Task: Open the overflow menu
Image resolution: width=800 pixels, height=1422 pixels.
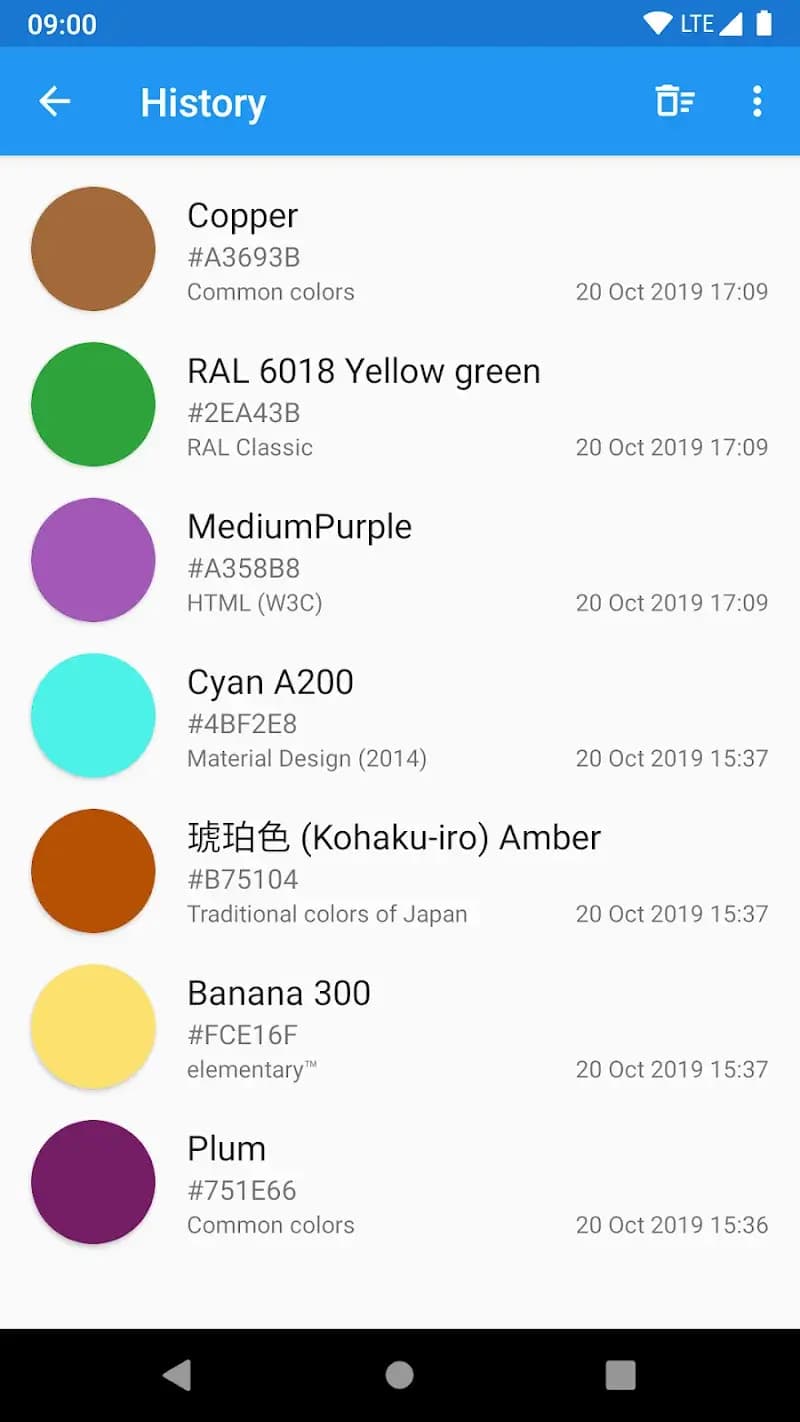Action: 757,102
